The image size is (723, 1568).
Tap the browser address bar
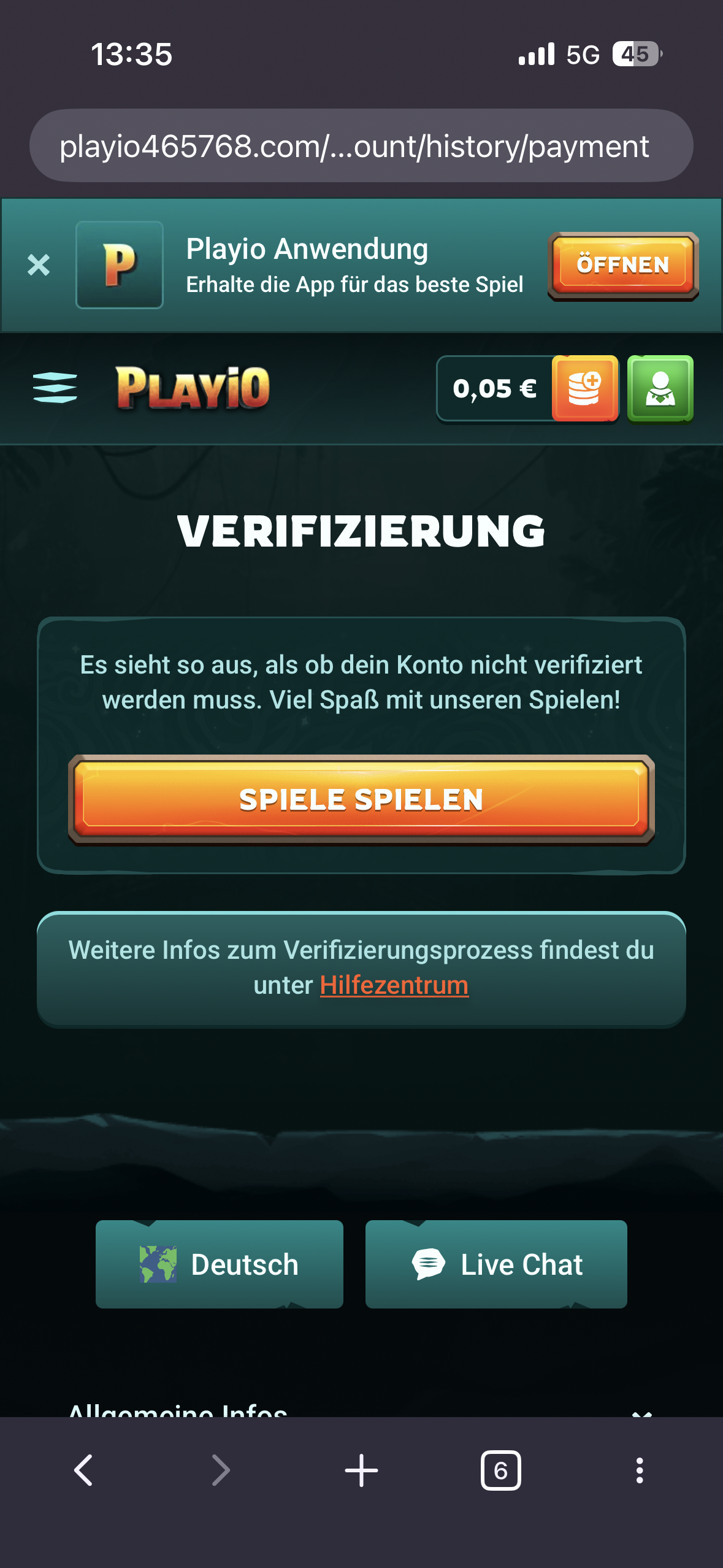pos(361,146)
